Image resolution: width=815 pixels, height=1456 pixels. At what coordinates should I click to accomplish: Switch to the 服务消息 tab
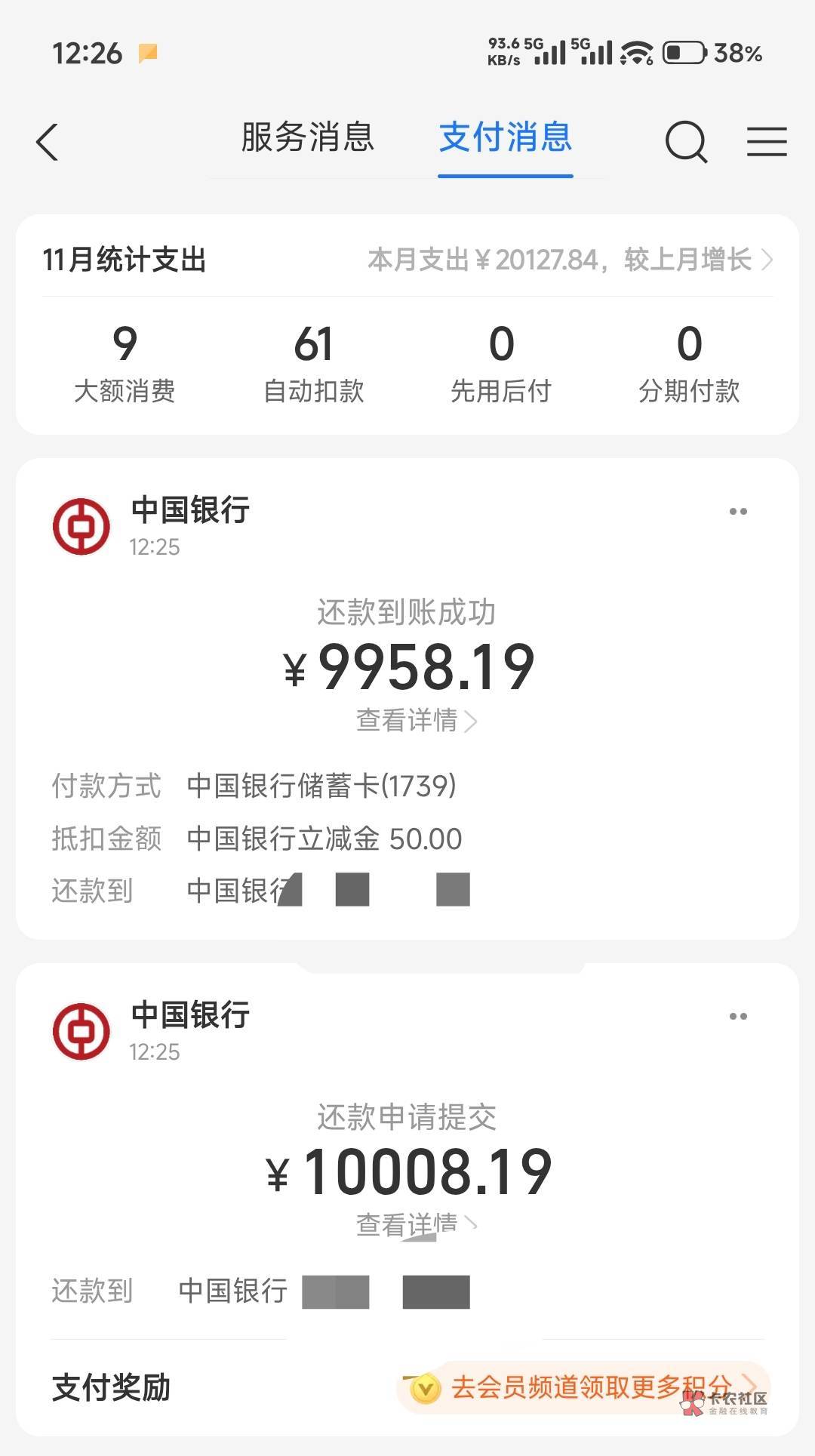tap(308, 137)
